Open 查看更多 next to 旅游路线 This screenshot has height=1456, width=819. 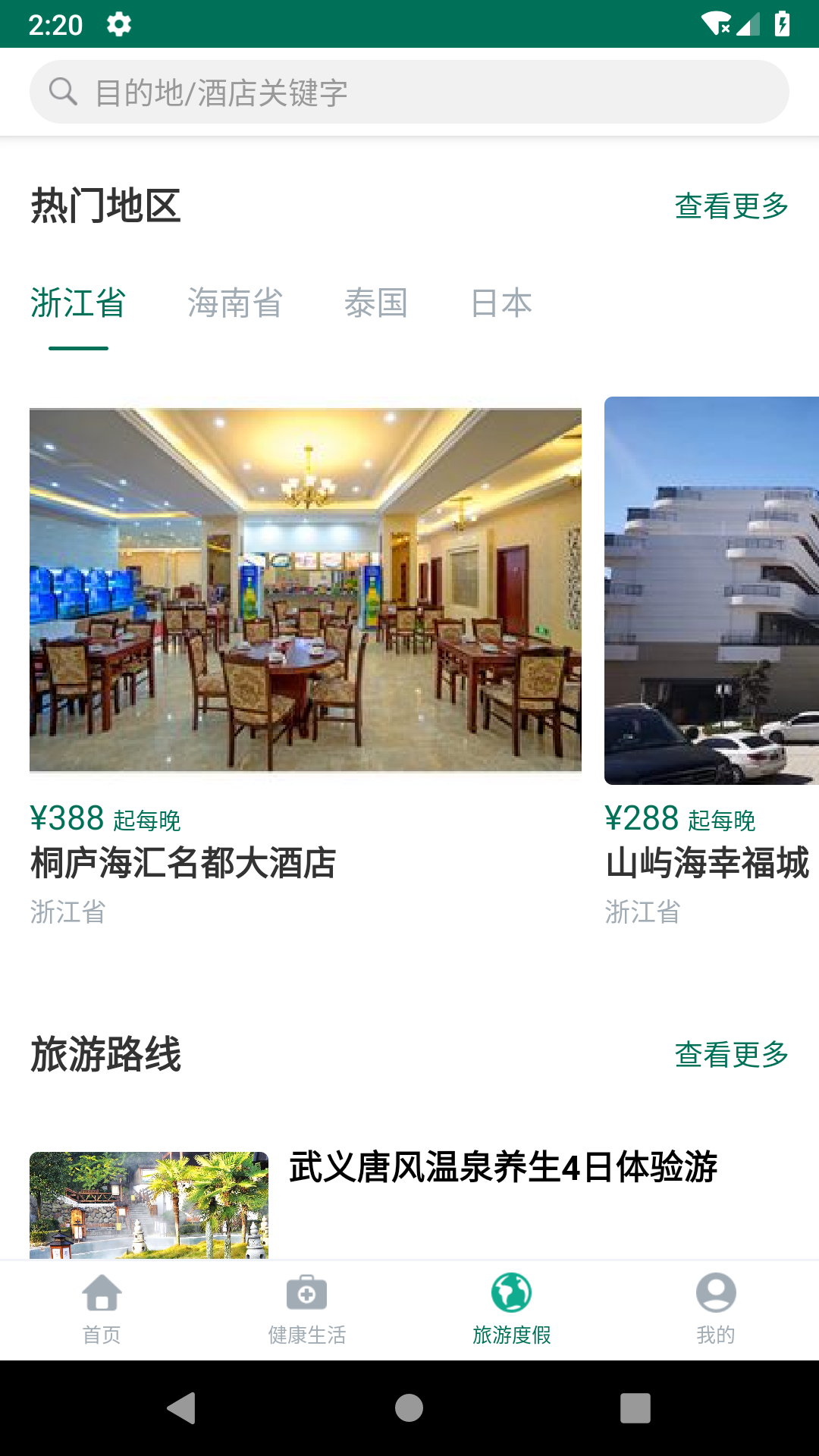tap(731, 1054)
